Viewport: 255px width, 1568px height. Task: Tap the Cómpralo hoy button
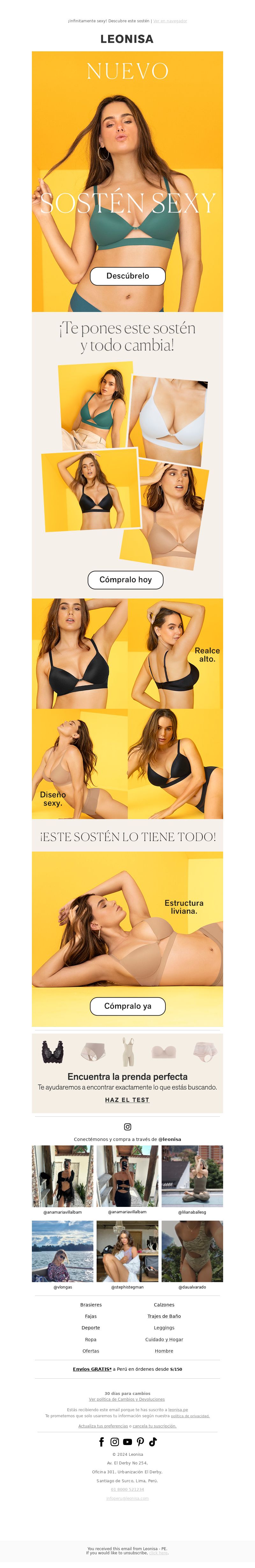pyautogui.click(x=125, y=579)
